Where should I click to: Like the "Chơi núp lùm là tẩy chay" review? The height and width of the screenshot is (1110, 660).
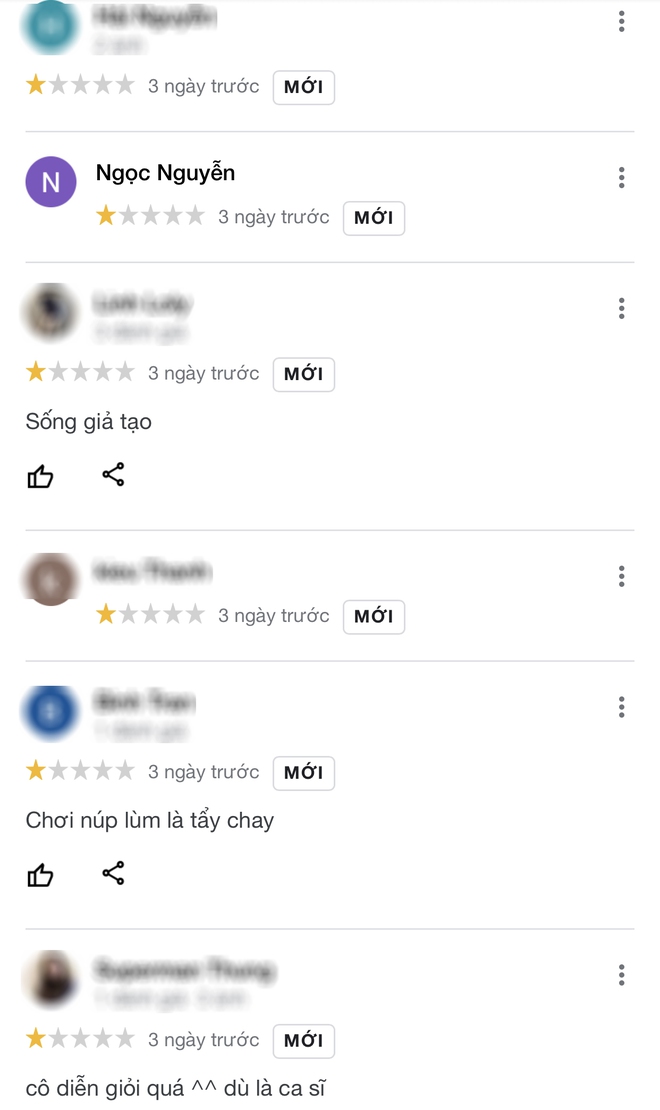(40, 875)
